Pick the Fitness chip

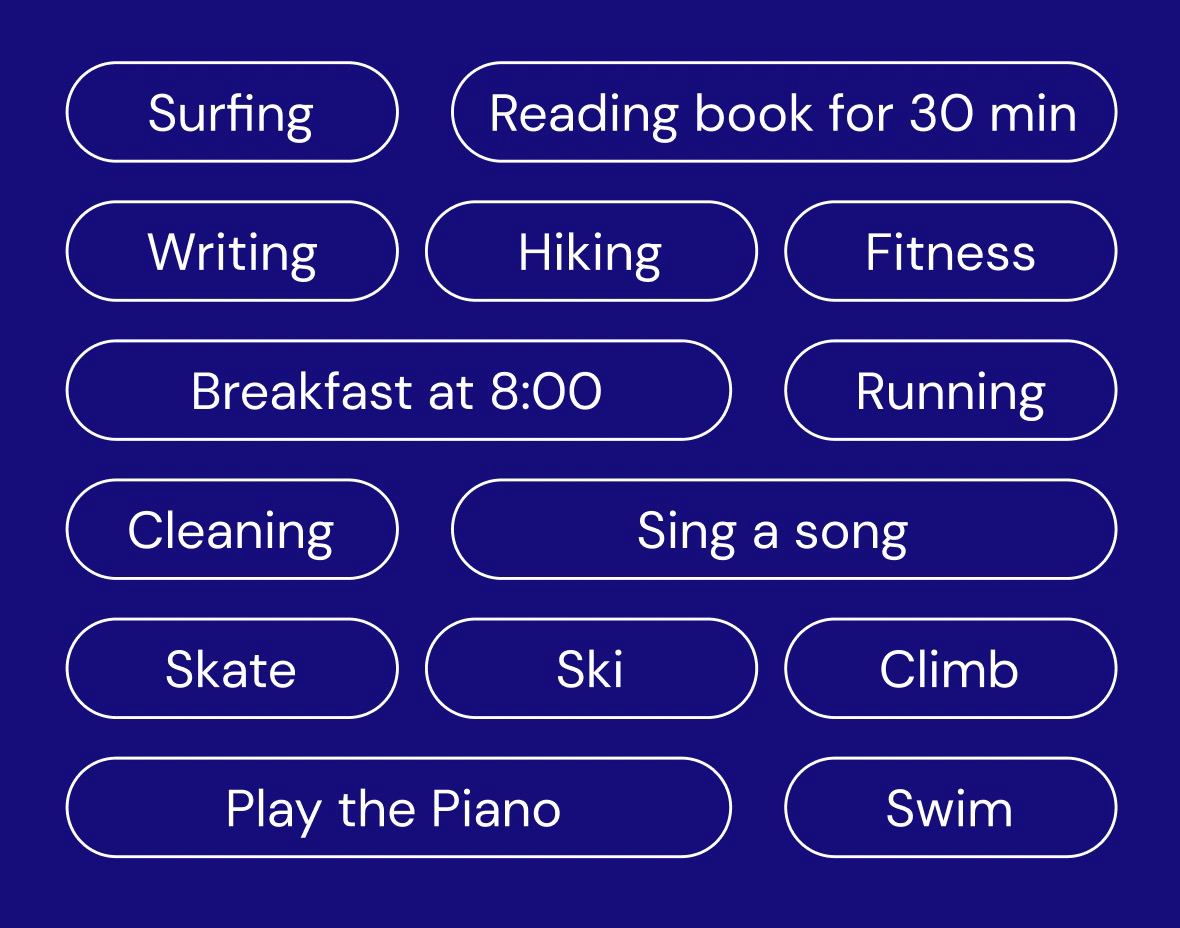(x=950, y=251)
